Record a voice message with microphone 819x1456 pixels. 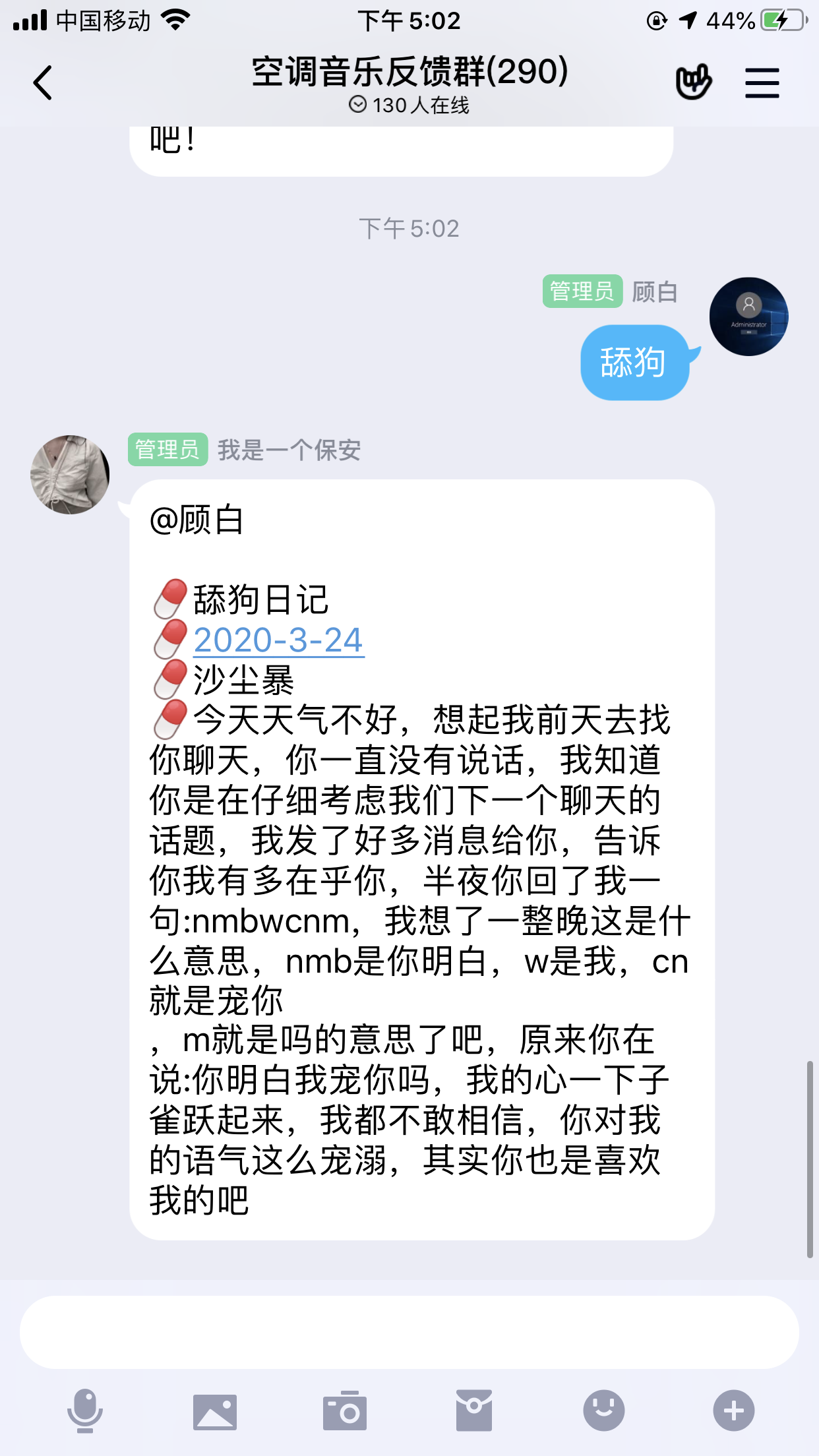coord(85,1411)
